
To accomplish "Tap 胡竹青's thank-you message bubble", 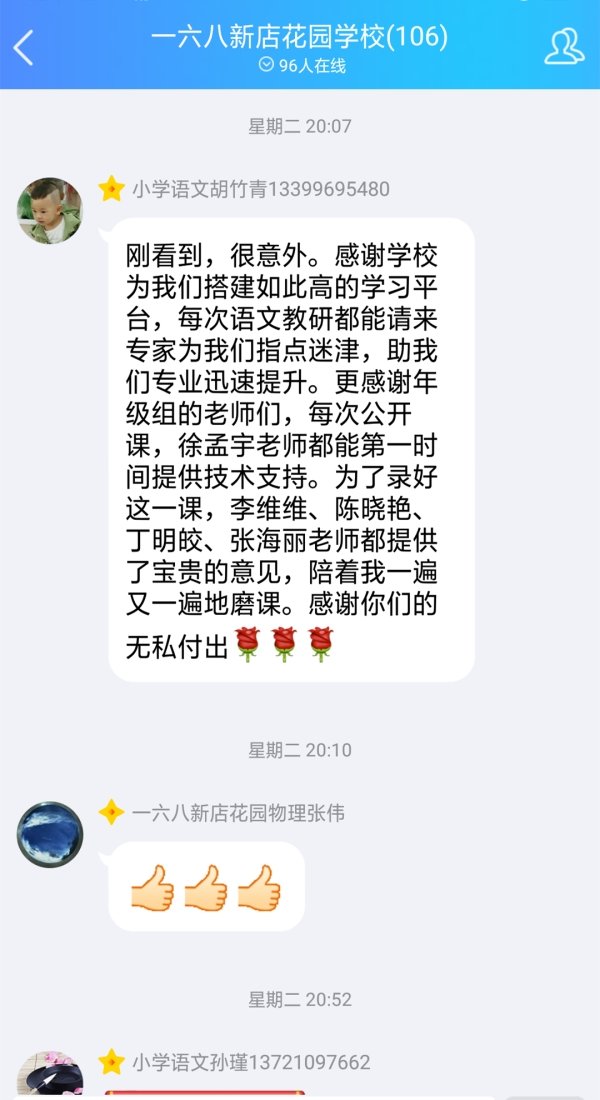I will 291,450.
